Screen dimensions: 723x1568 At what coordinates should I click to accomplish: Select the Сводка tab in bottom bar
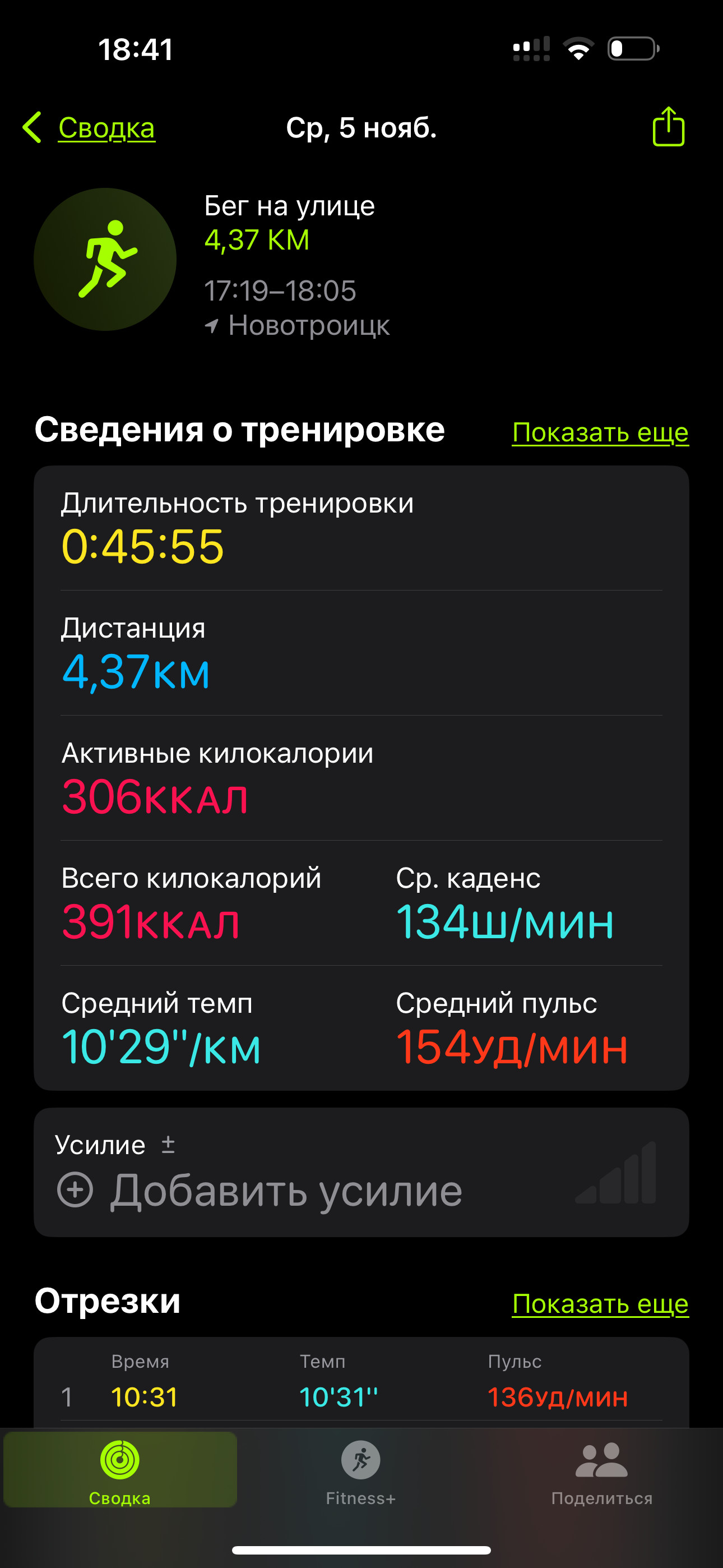coord(120,1470)
